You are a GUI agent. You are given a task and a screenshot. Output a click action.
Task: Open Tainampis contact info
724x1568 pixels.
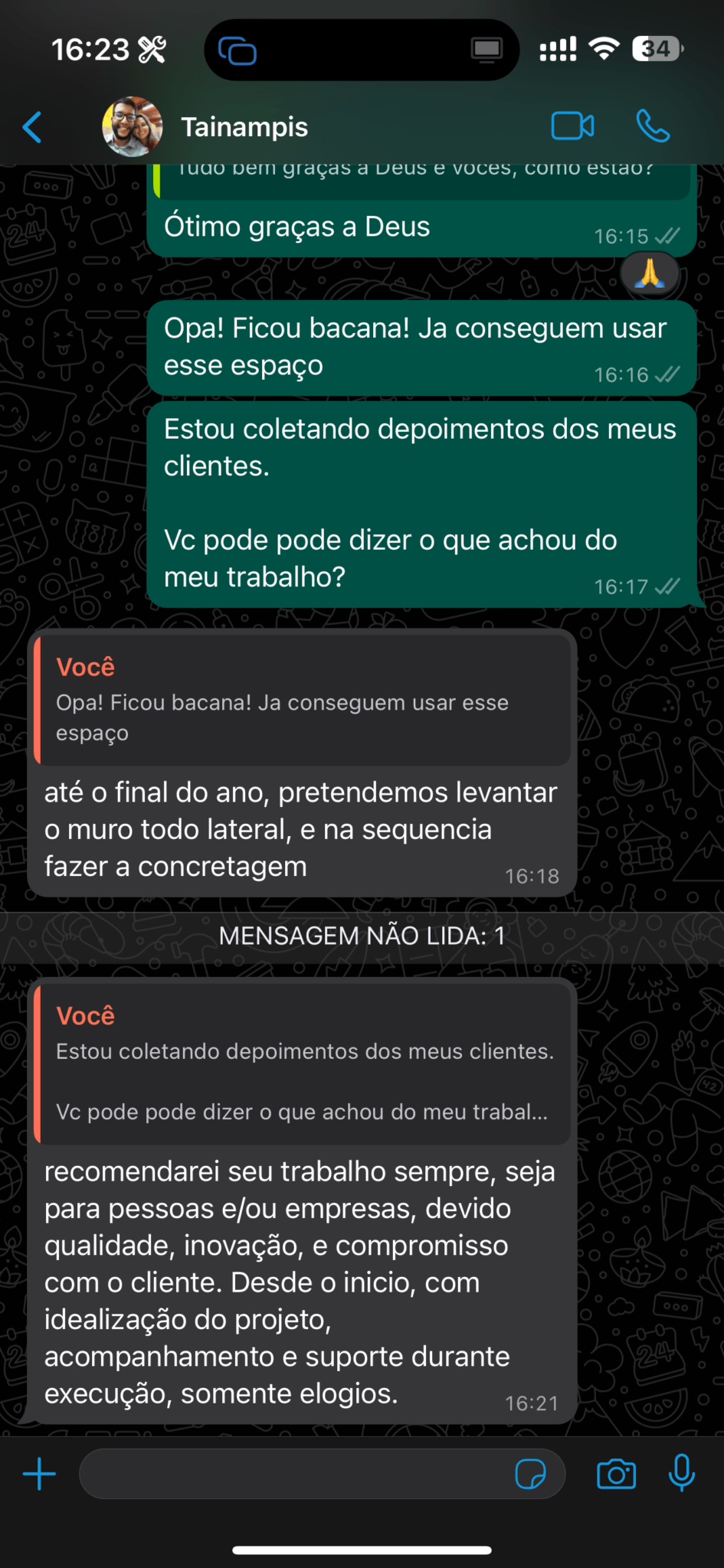(244, 127)
